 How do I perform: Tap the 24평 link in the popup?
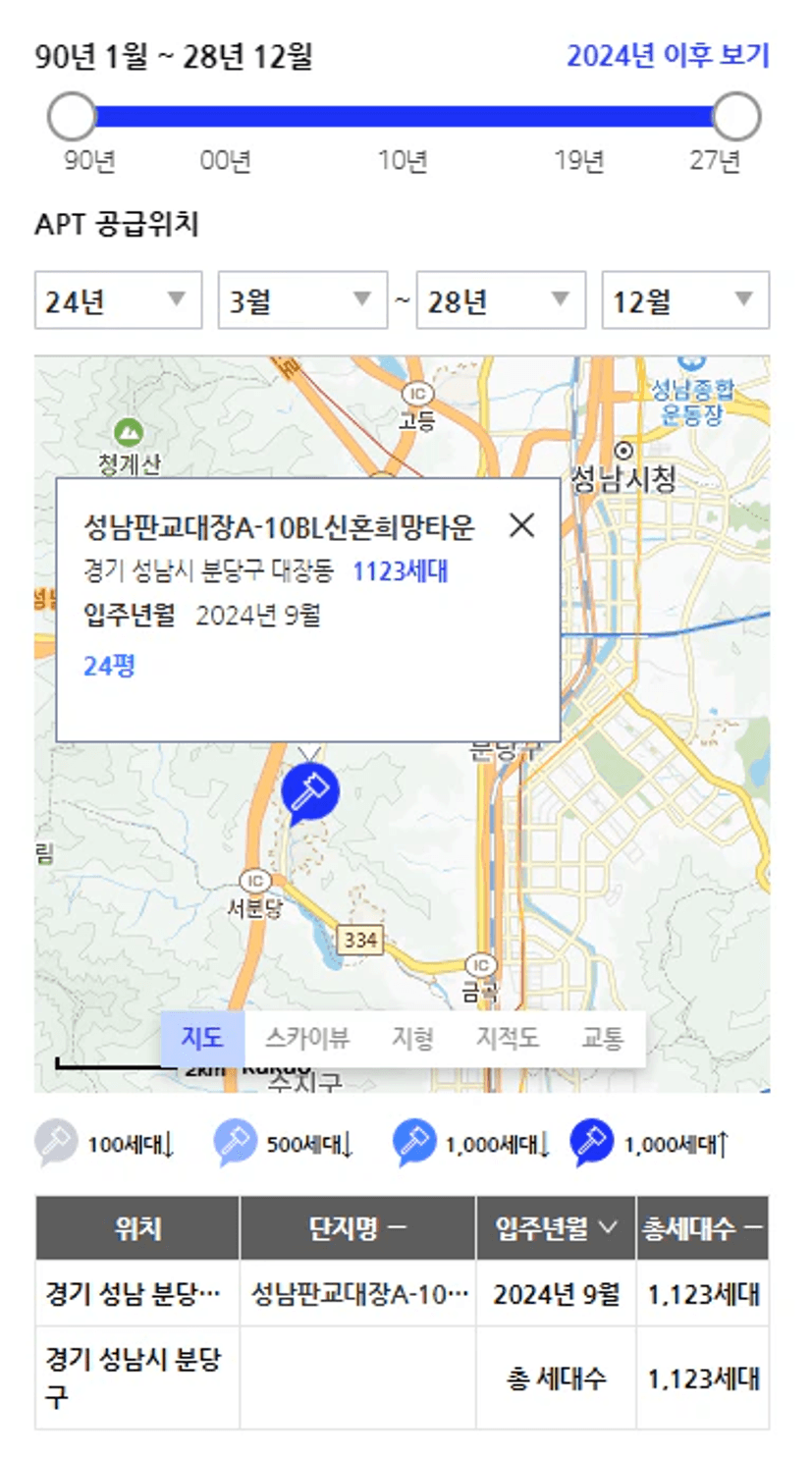(109, 667)
